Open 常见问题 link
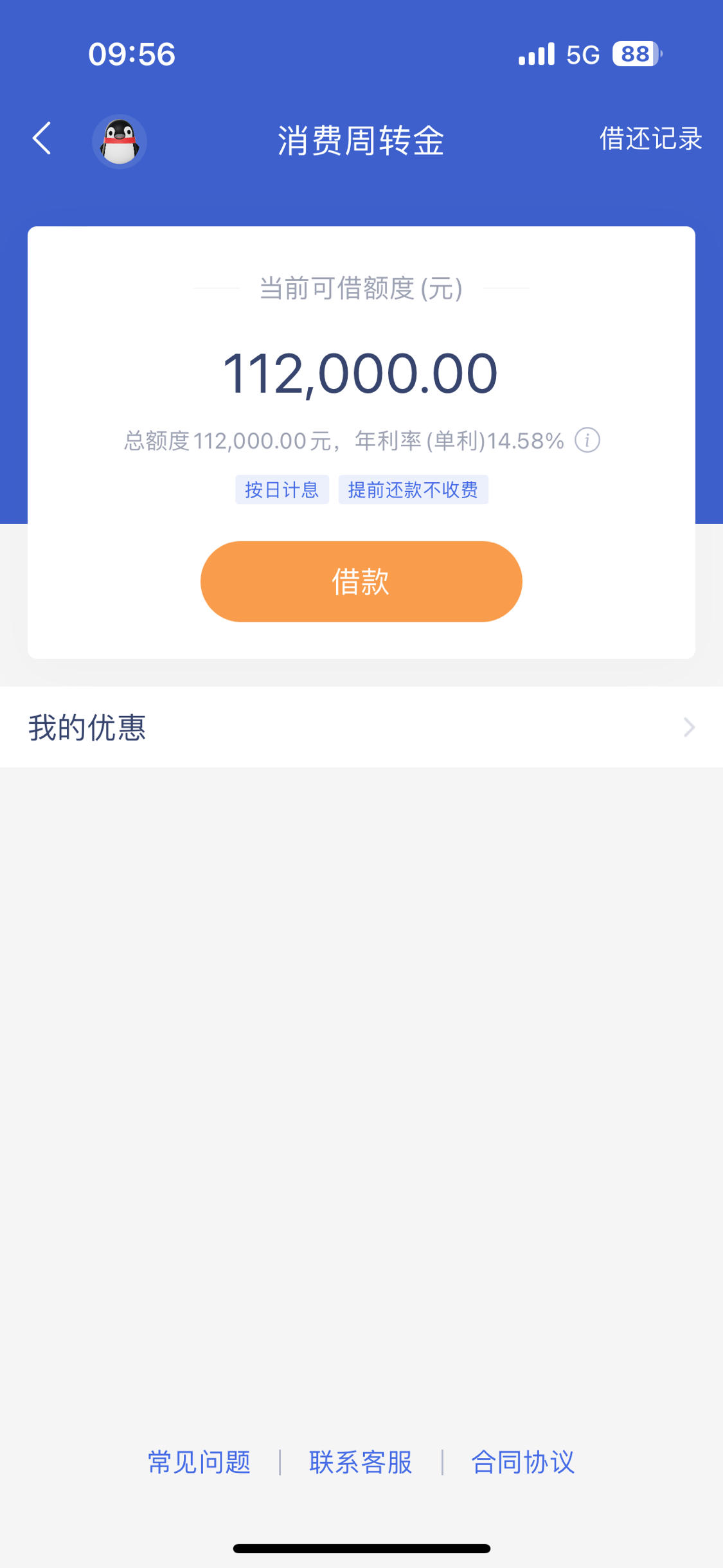 [199, 1462]
